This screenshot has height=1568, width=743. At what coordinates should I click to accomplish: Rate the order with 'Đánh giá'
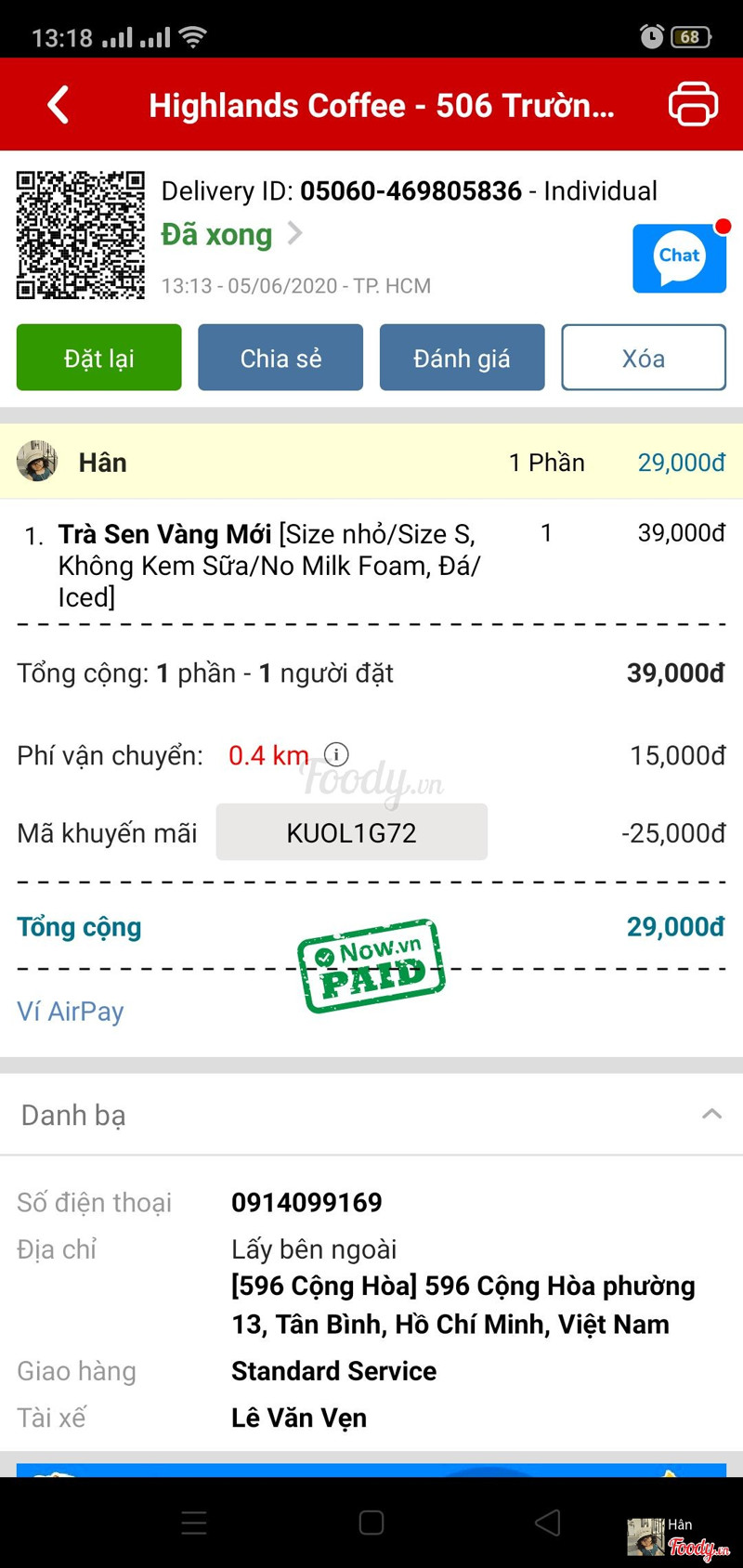click(462, 358)
